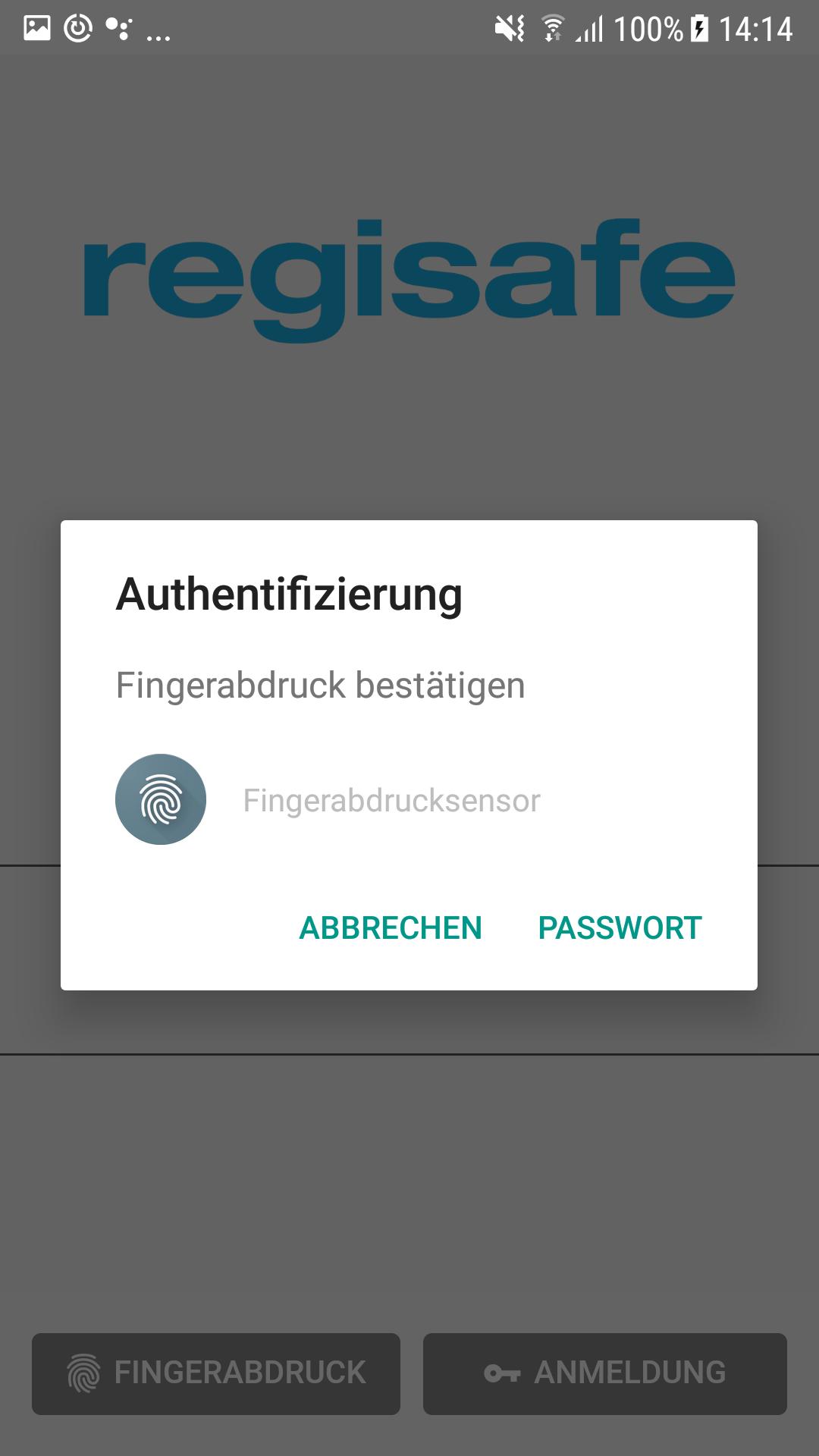Screen dimensions: 819x1456
Task: Select the PASSWORT option
Action: 619,928
